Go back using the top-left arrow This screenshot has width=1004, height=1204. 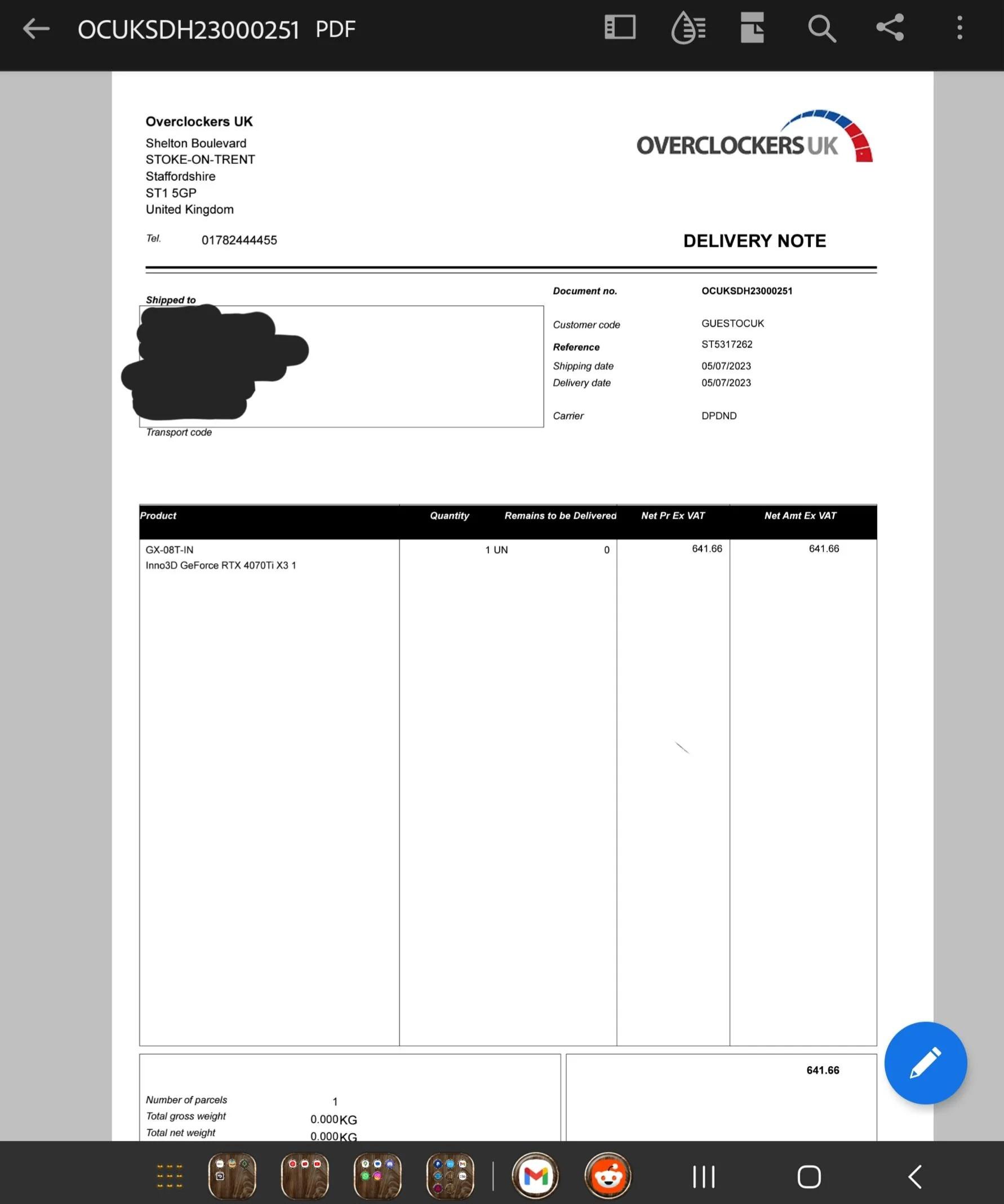click(36, 29)
